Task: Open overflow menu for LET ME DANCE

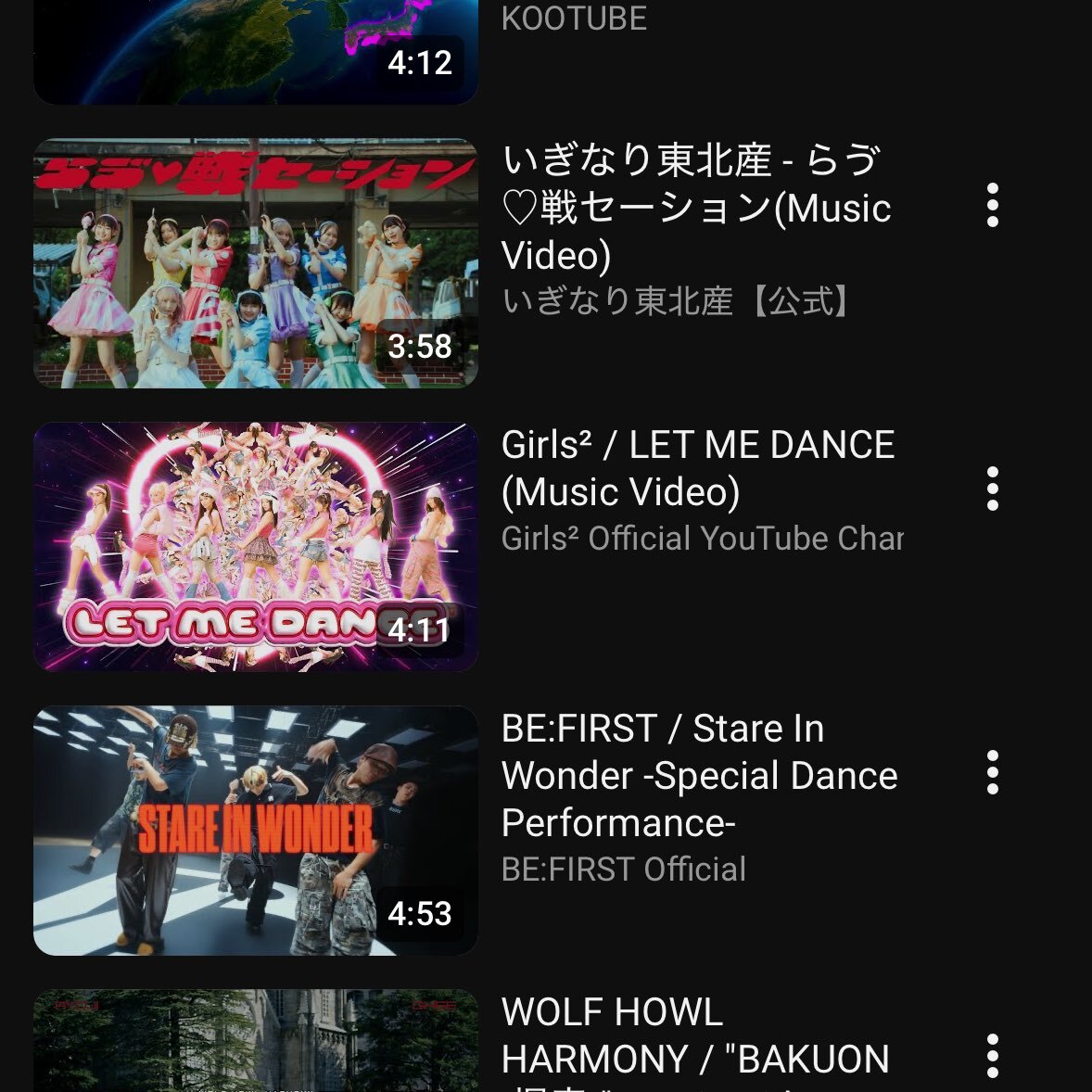Action: (x=992, y=489)
